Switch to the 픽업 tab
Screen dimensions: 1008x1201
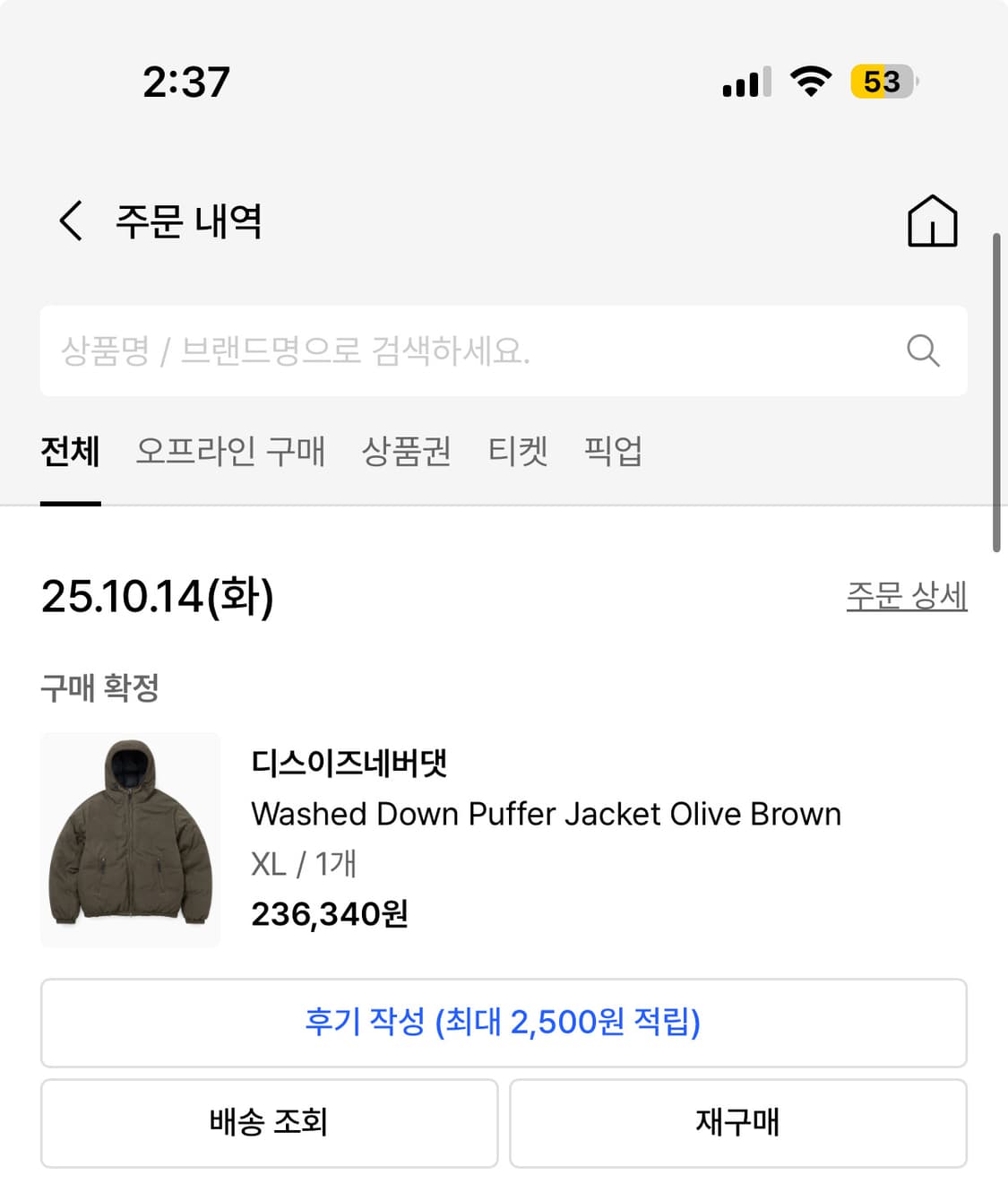[612, 453]
